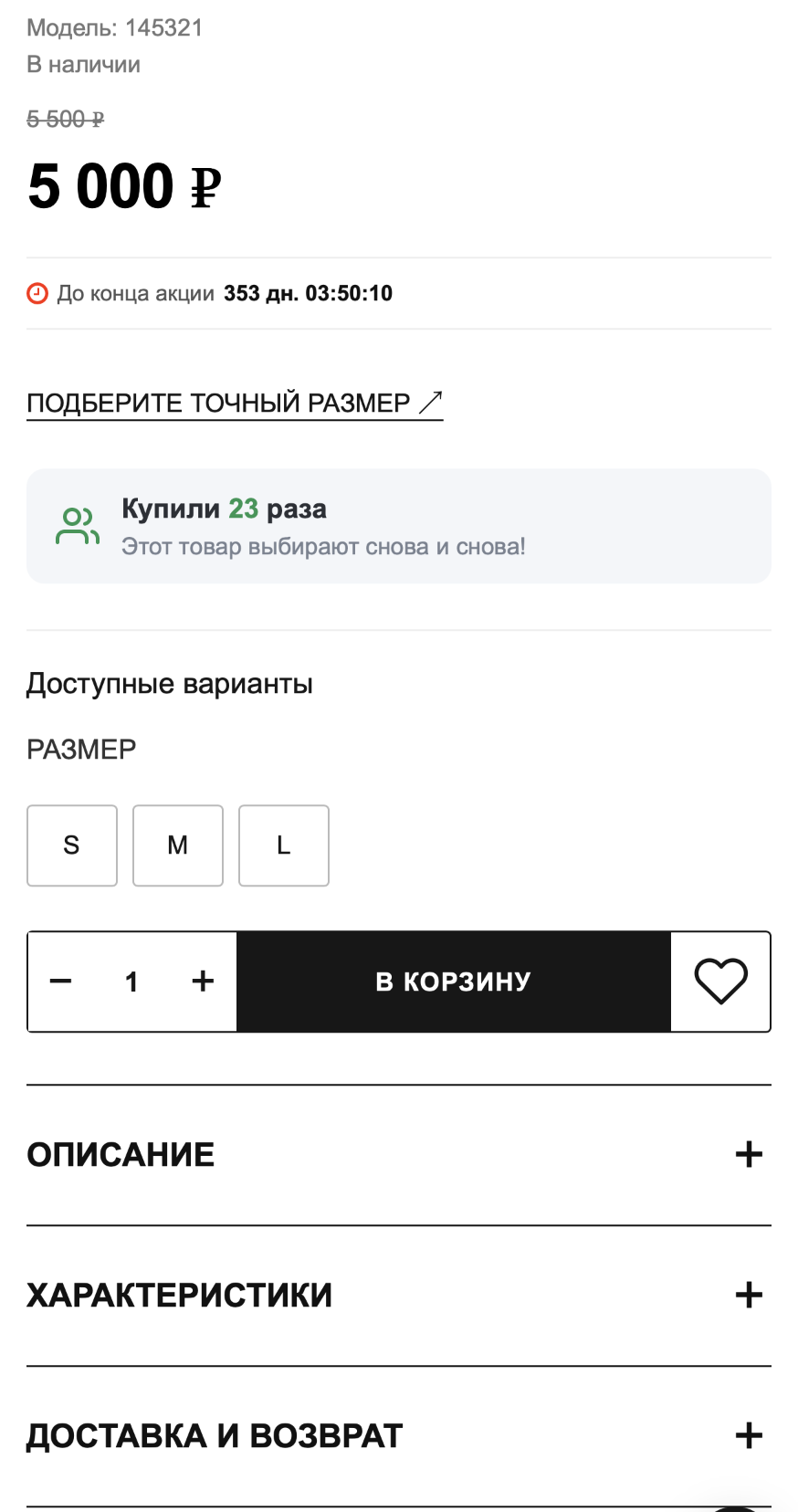798x1512 pixels.
Task: Add product to favorites with heart icon
Action: 721,982
